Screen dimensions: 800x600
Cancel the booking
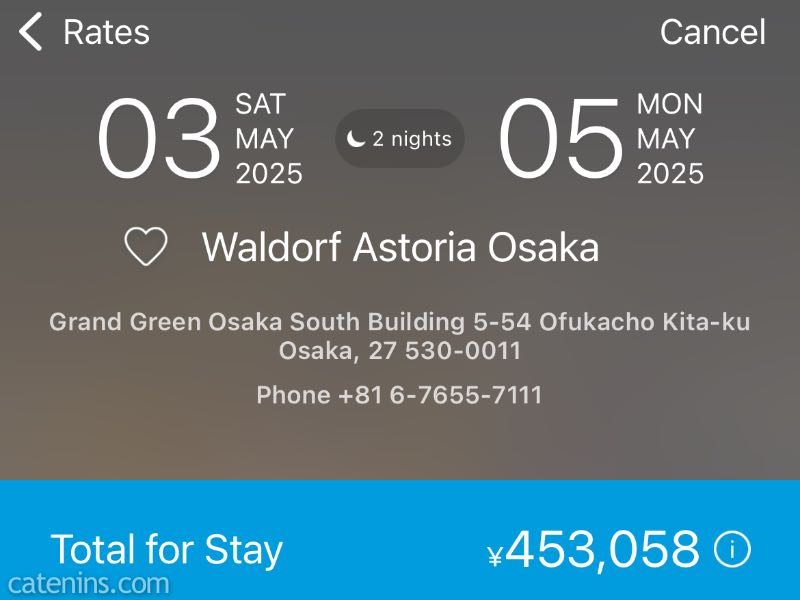click(x=712, y=33)
